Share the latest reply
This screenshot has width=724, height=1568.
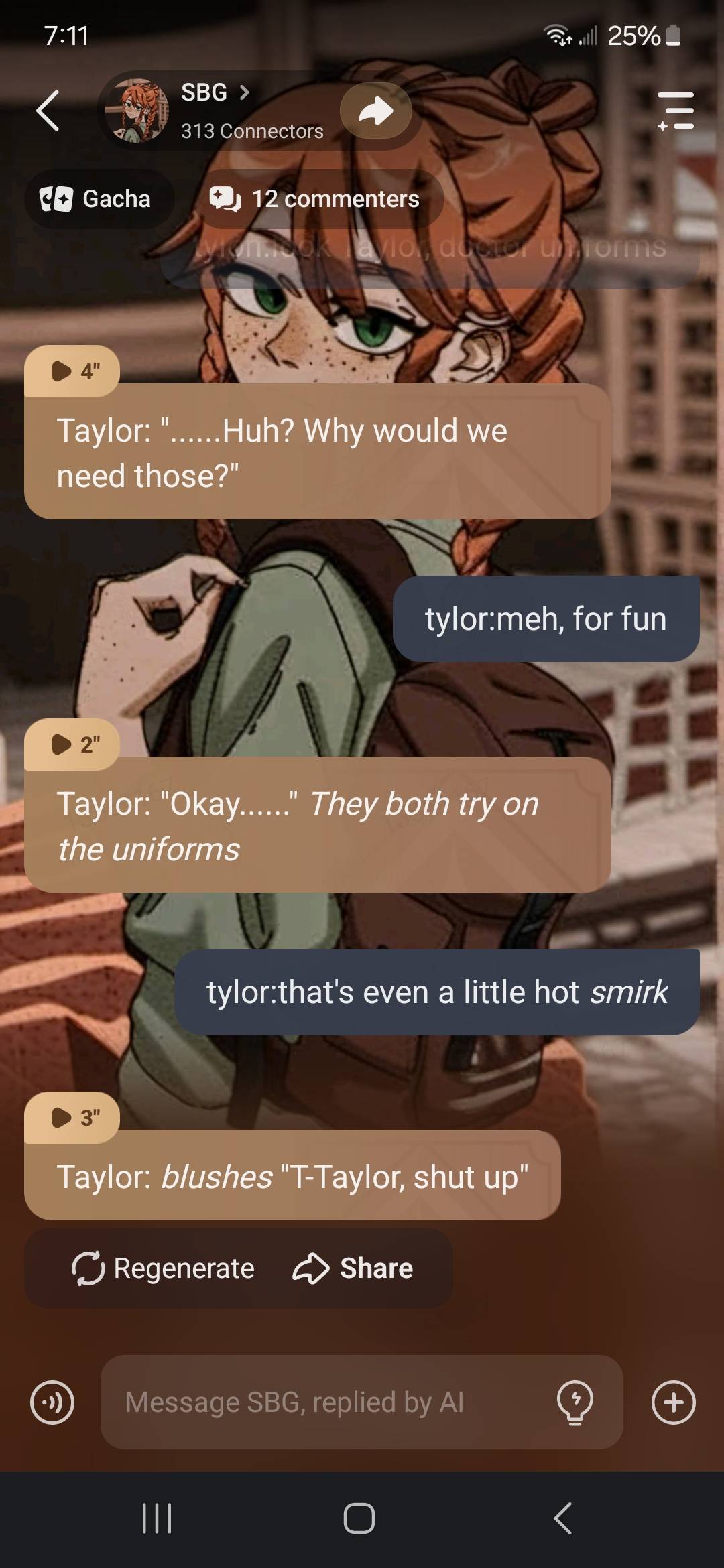click(353, 1268)
